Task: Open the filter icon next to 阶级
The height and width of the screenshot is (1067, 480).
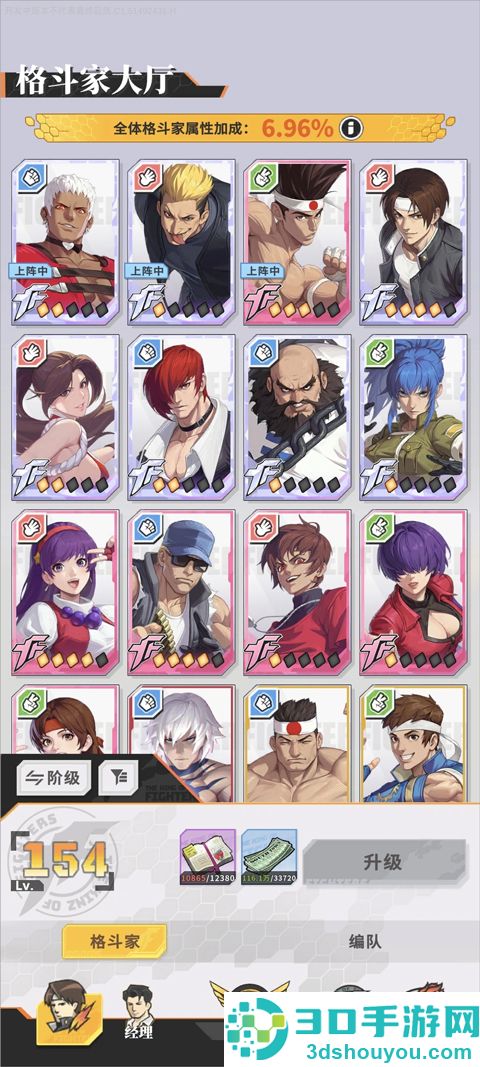Action: 119,777
